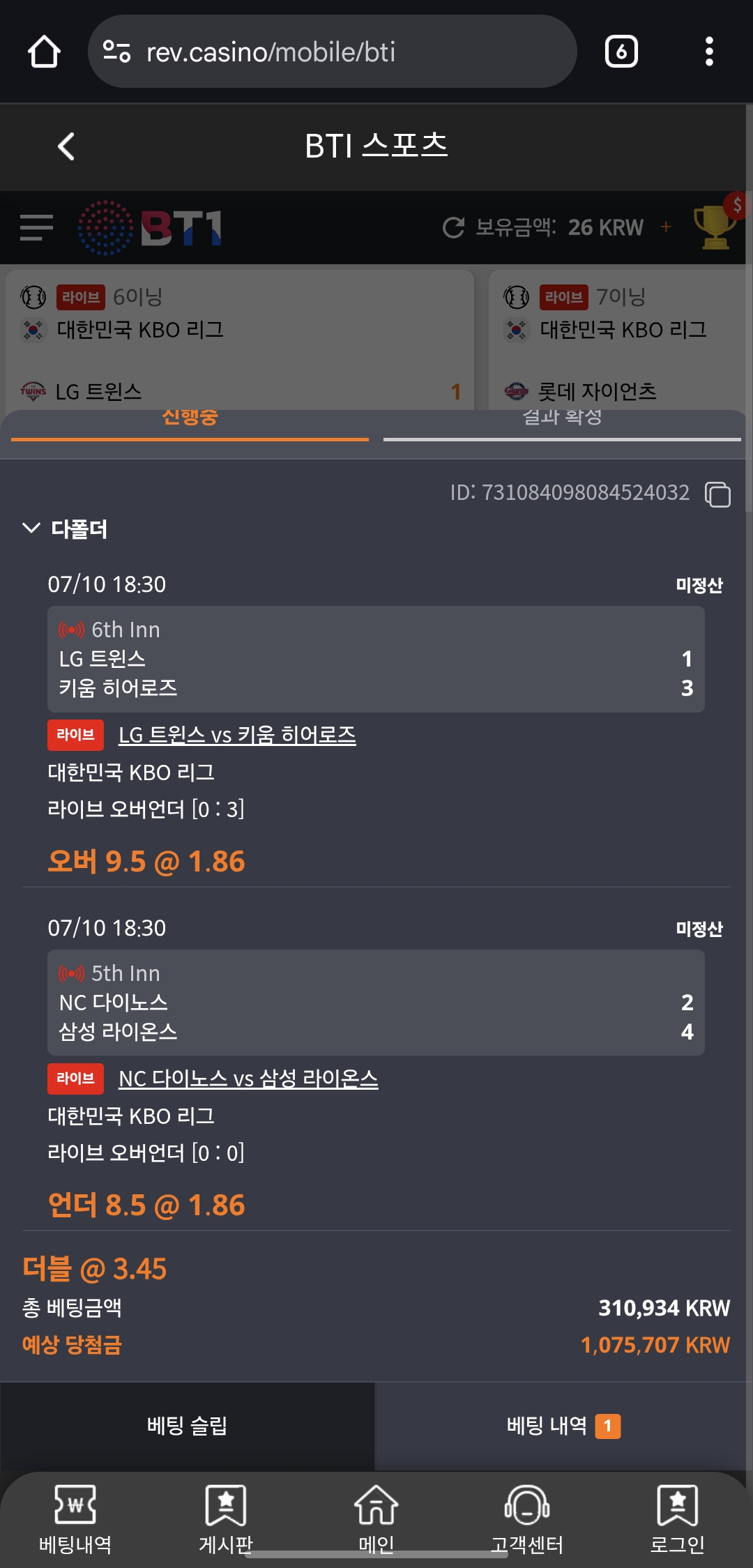Open the browser overflow menu

(709, 52)
